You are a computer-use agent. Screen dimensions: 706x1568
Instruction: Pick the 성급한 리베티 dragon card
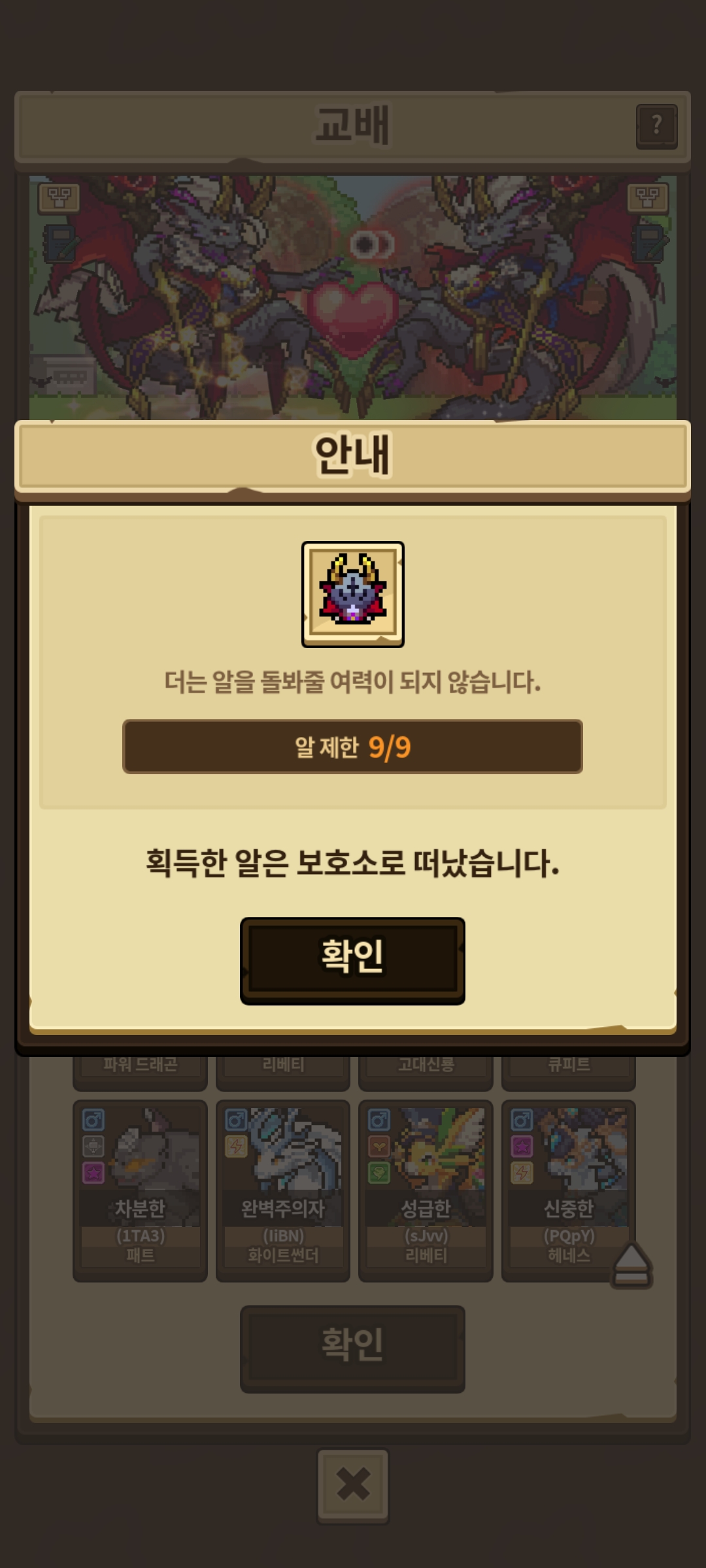[426, 1190]
